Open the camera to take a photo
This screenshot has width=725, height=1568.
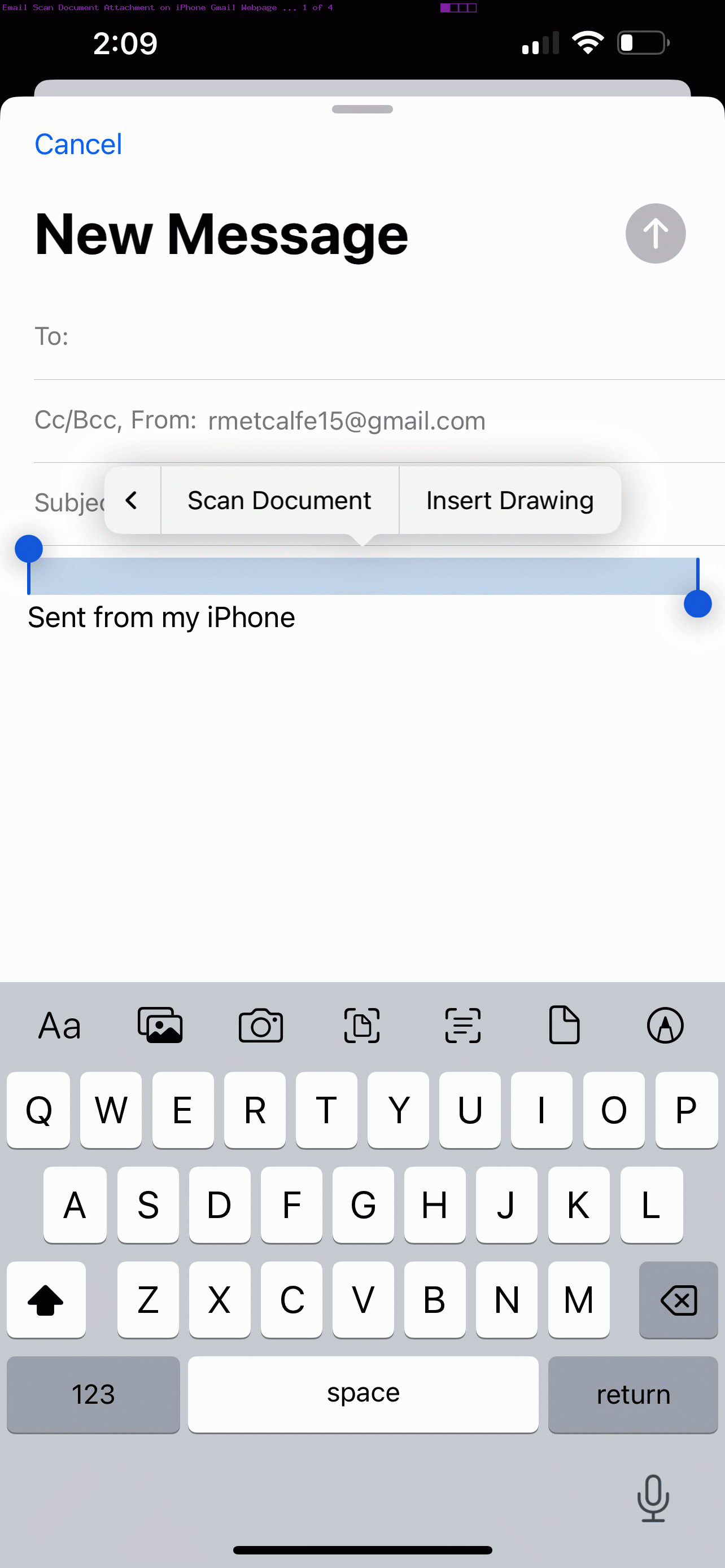pos(260,1026)
